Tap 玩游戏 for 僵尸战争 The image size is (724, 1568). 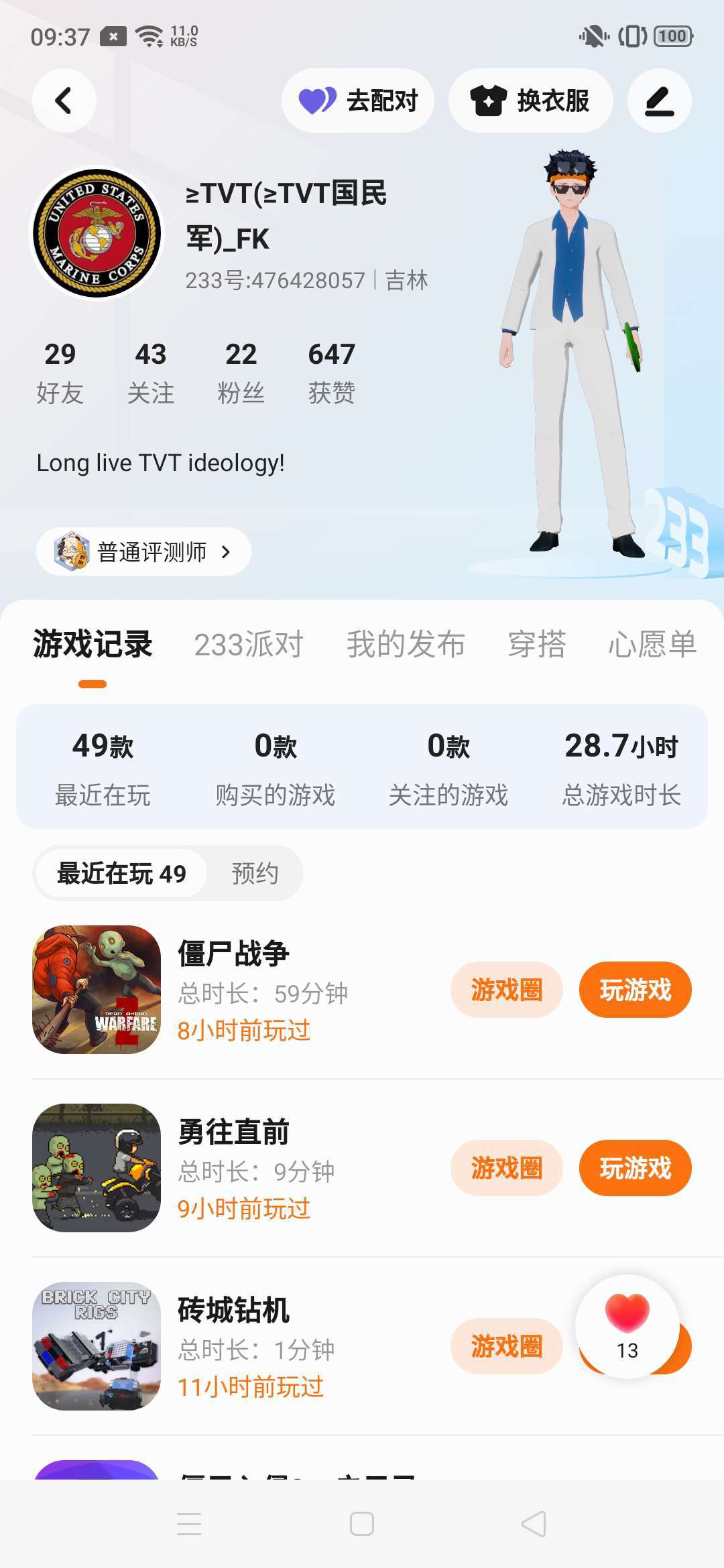click(635, 990)
